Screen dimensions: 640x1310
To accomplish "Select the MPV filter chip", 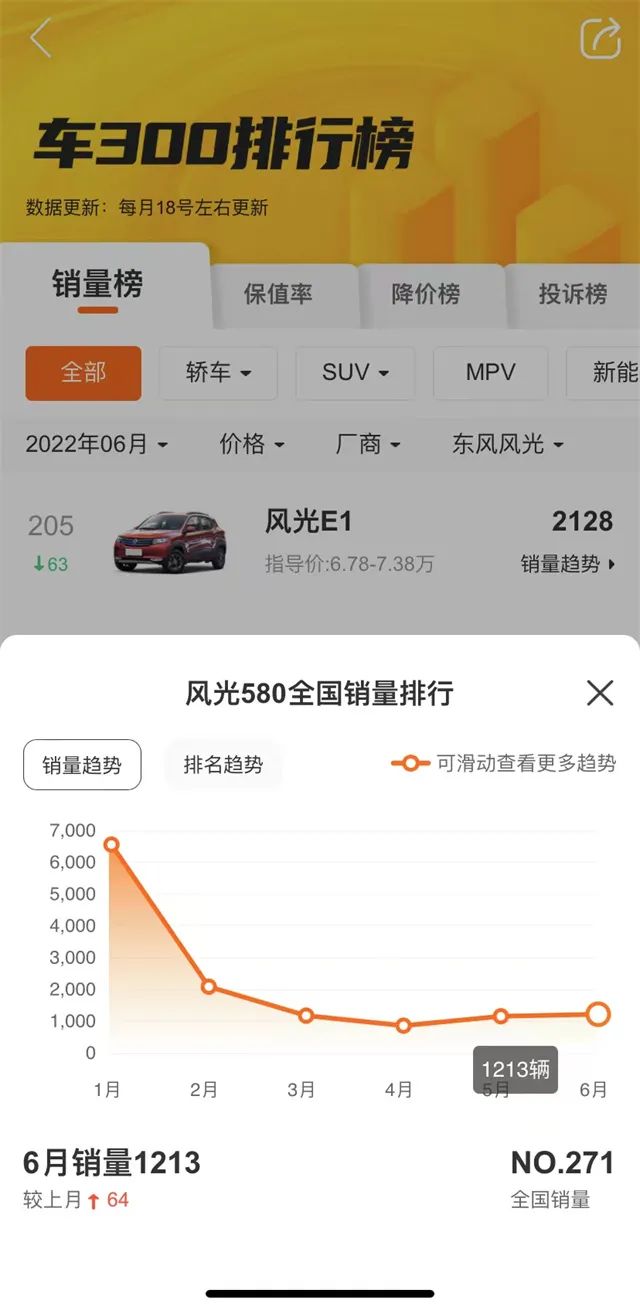I will pyautogui.click(x=490, y=373).
